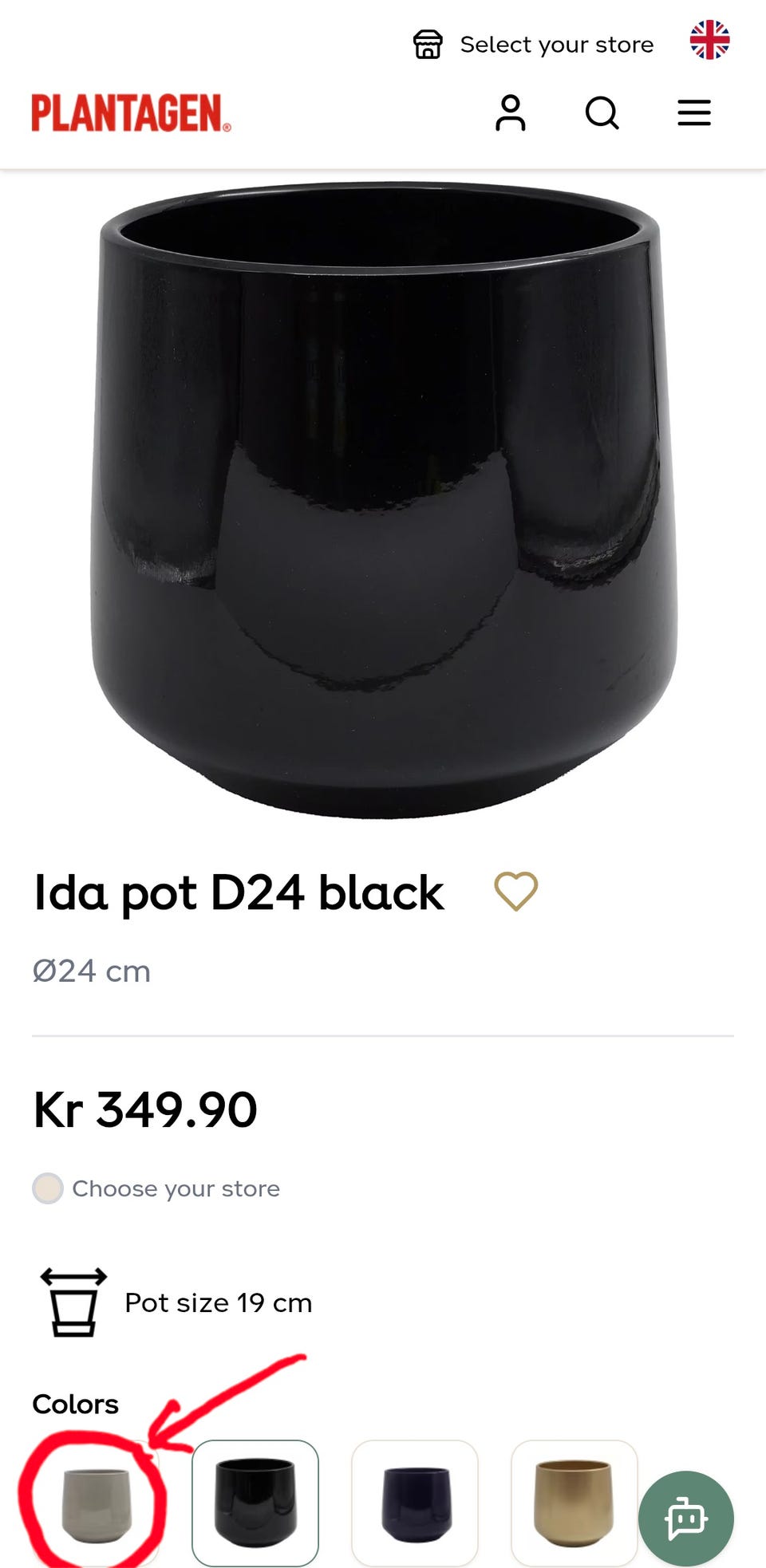766x1568 pixels.
Task: Select the dark navy pot color
Action: pyautogui.click(x=415, y=1503)
